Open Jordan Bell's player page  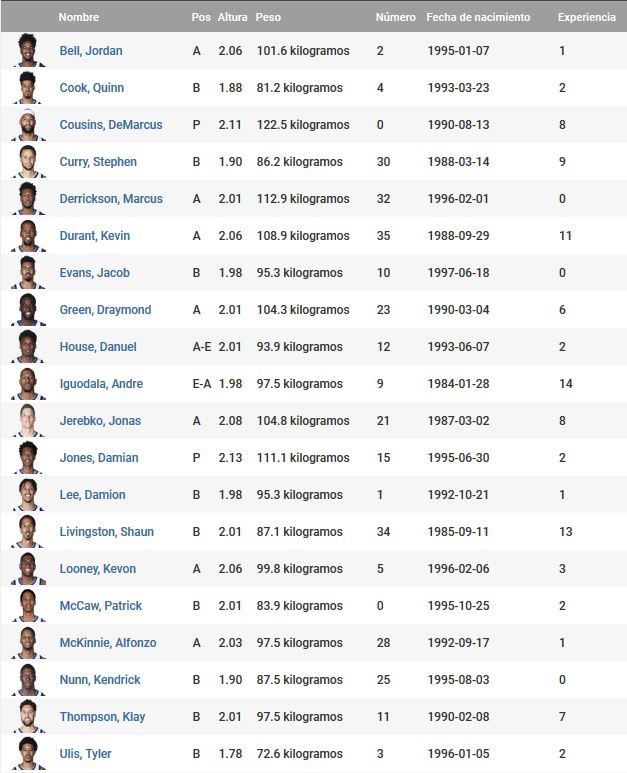point(90,51)
